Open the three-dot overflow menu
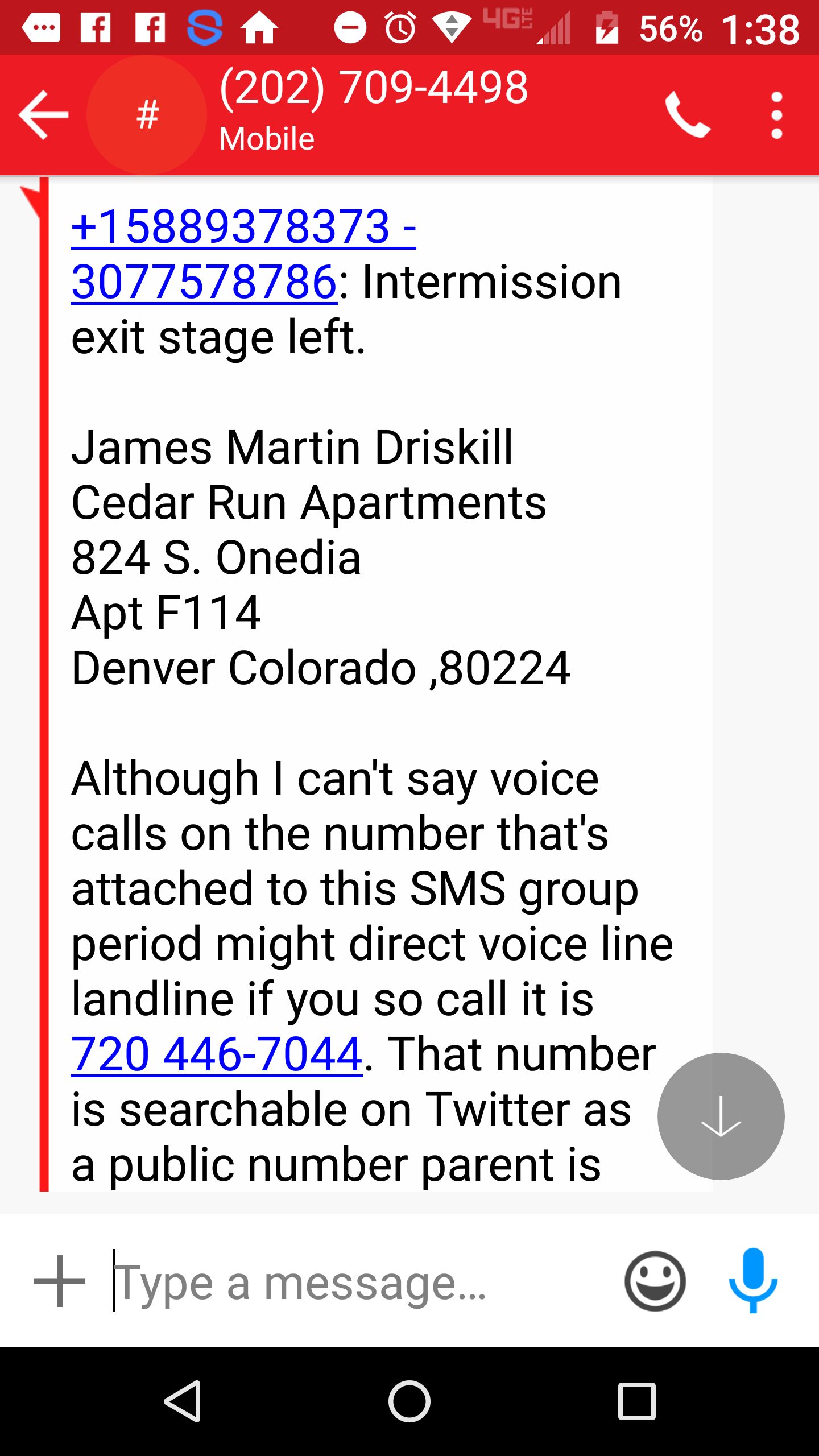The width and height of the screenshot is (819, 1456). [777, 115]
